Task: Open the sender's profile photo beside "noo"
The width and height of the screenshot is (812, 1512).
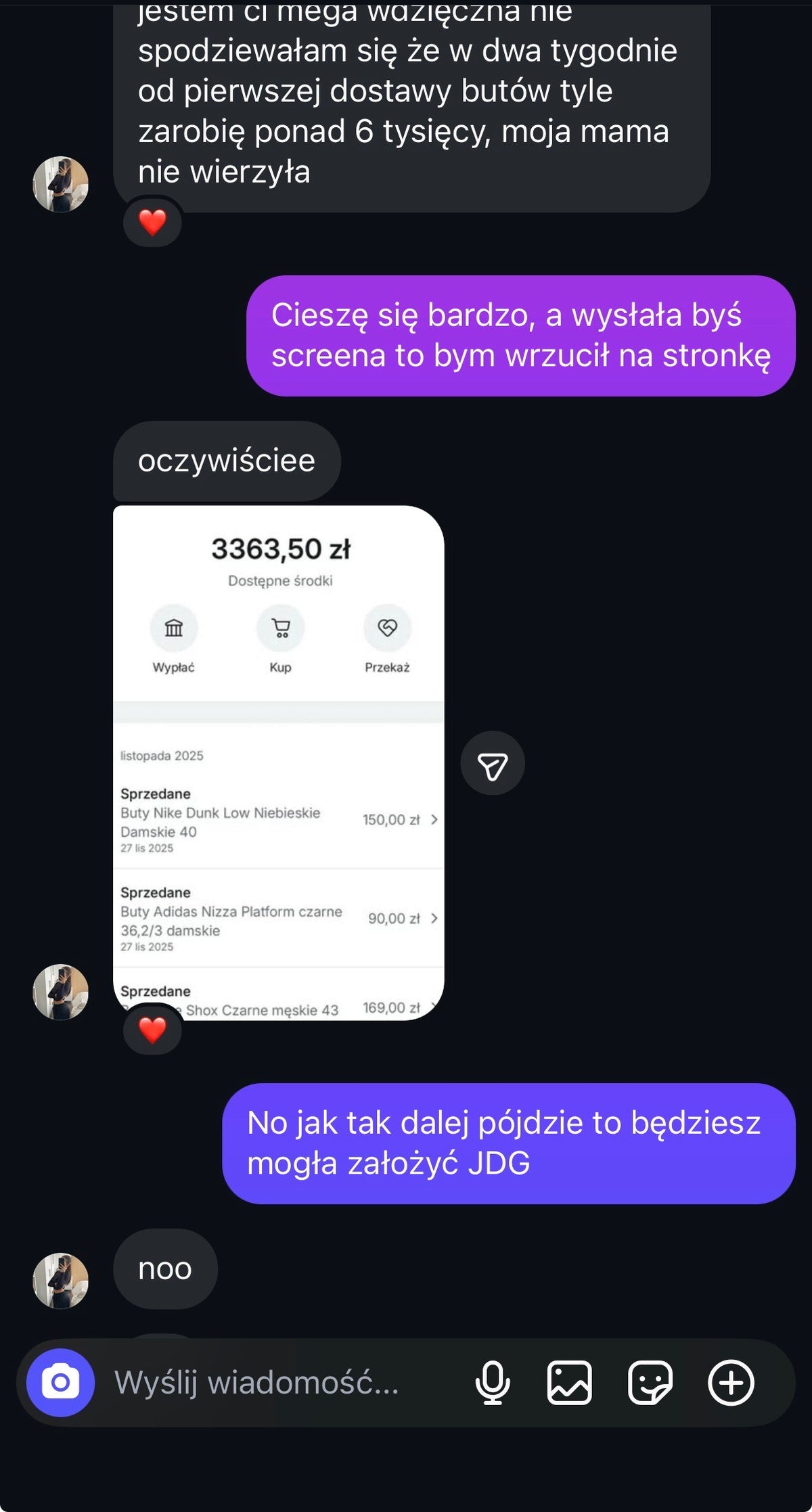Action: point(61,1280)
